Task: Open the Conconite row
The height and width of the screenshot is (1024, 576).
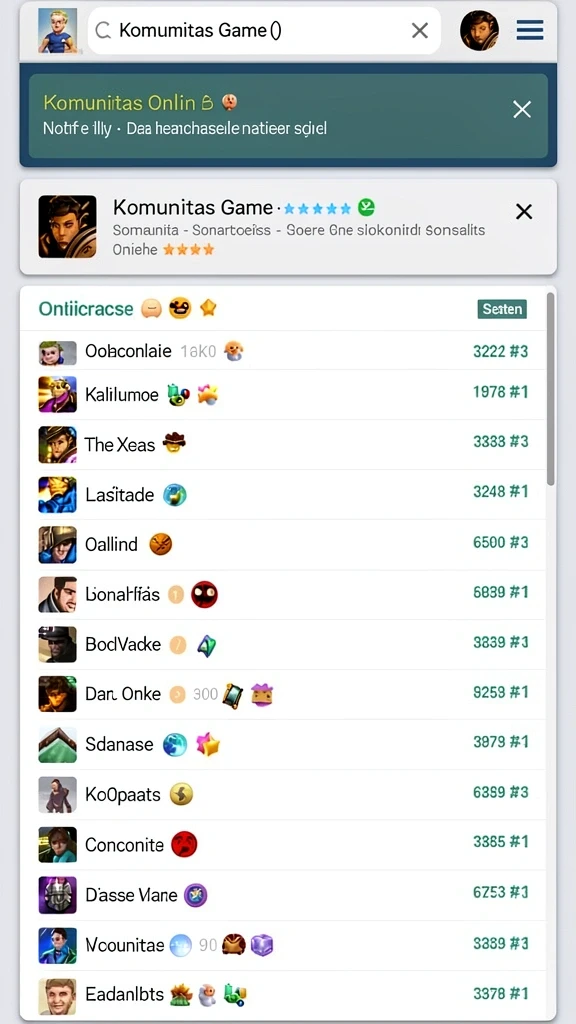Action: 283,844
